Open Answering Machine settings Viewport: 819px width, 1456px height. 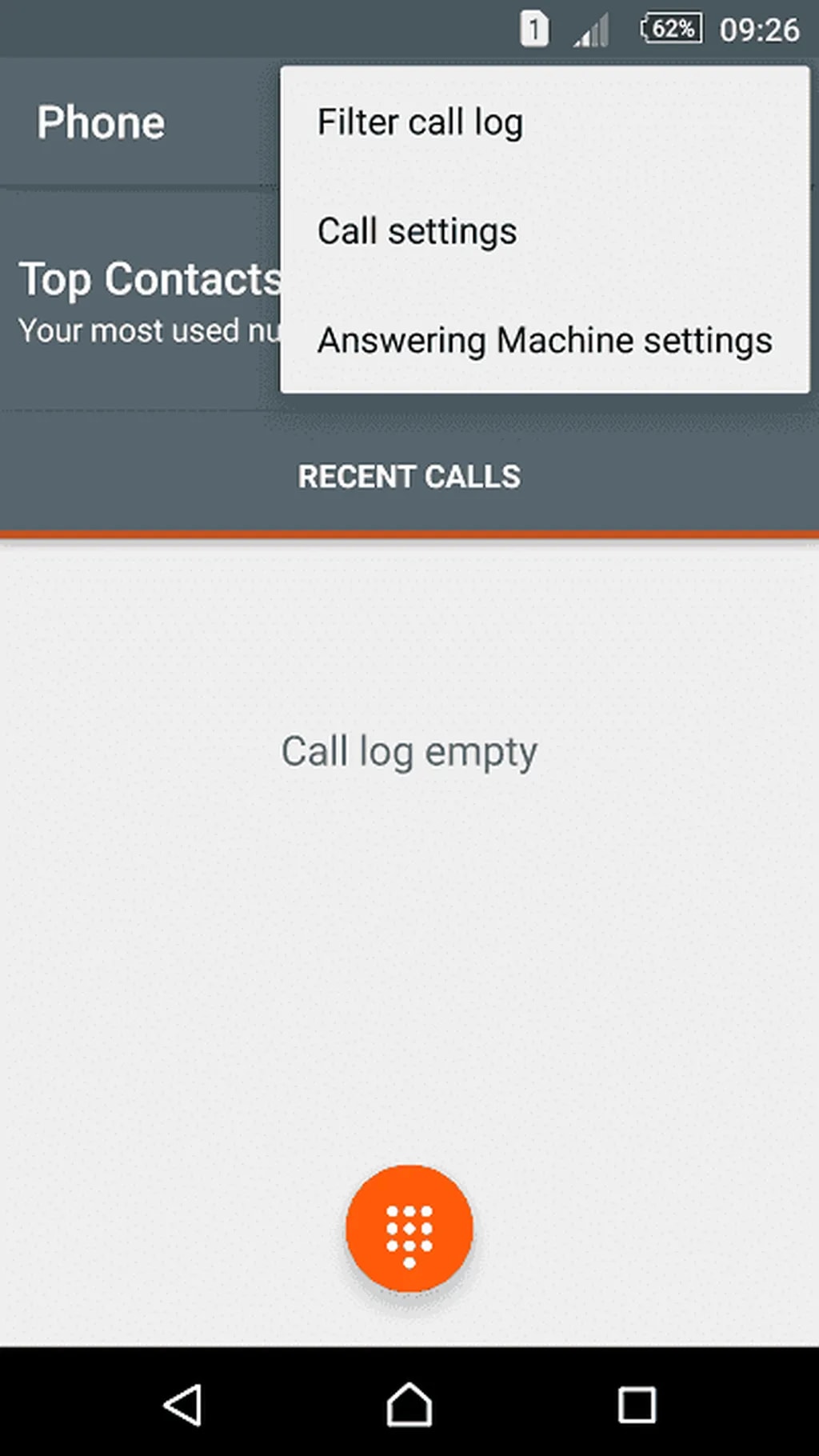pyautogui.click(x=545, y=341)
